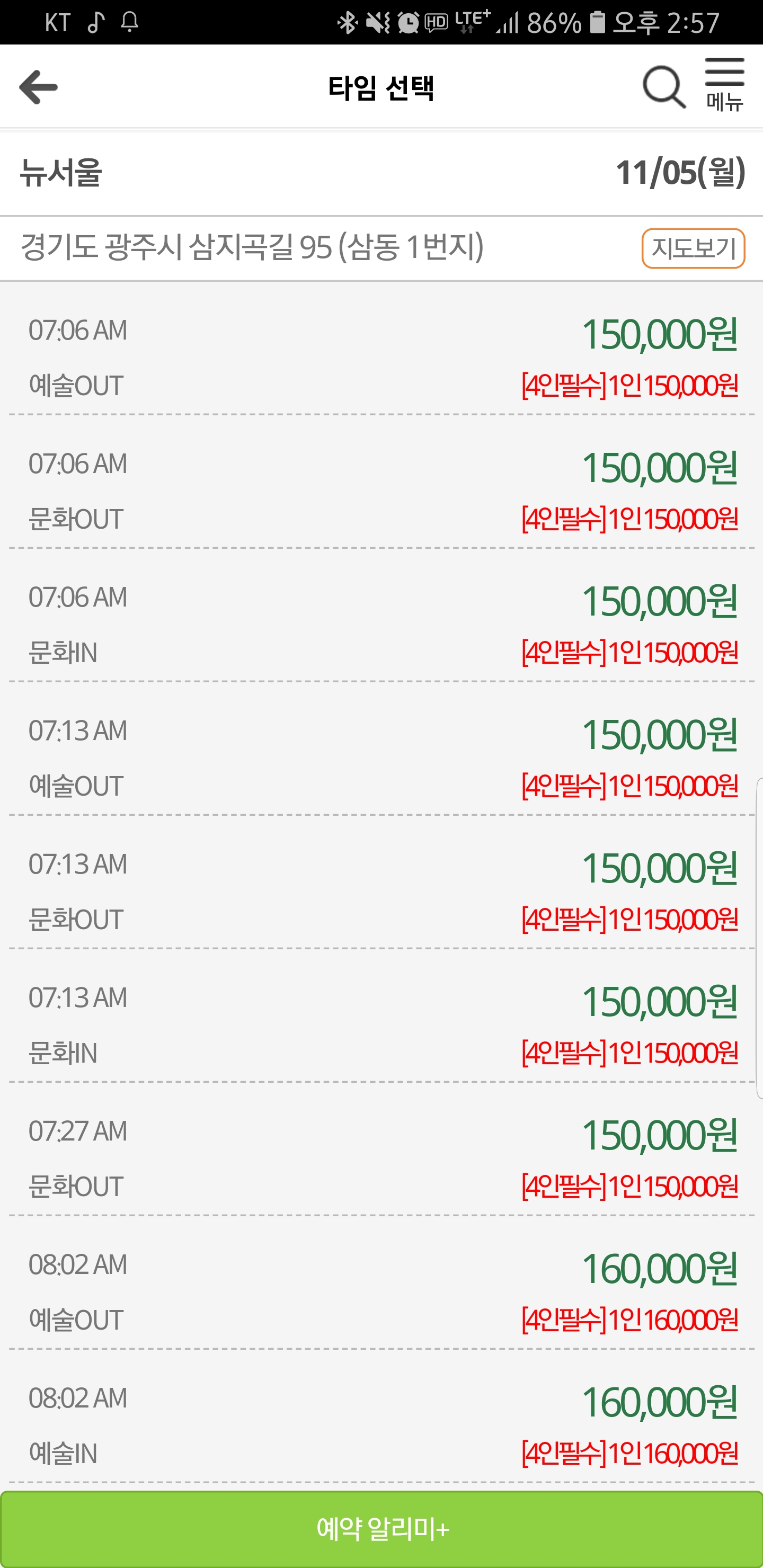Go back using the arrow icon
Viewport: 763px width, 1568px height.
click(x=38, y=87)
